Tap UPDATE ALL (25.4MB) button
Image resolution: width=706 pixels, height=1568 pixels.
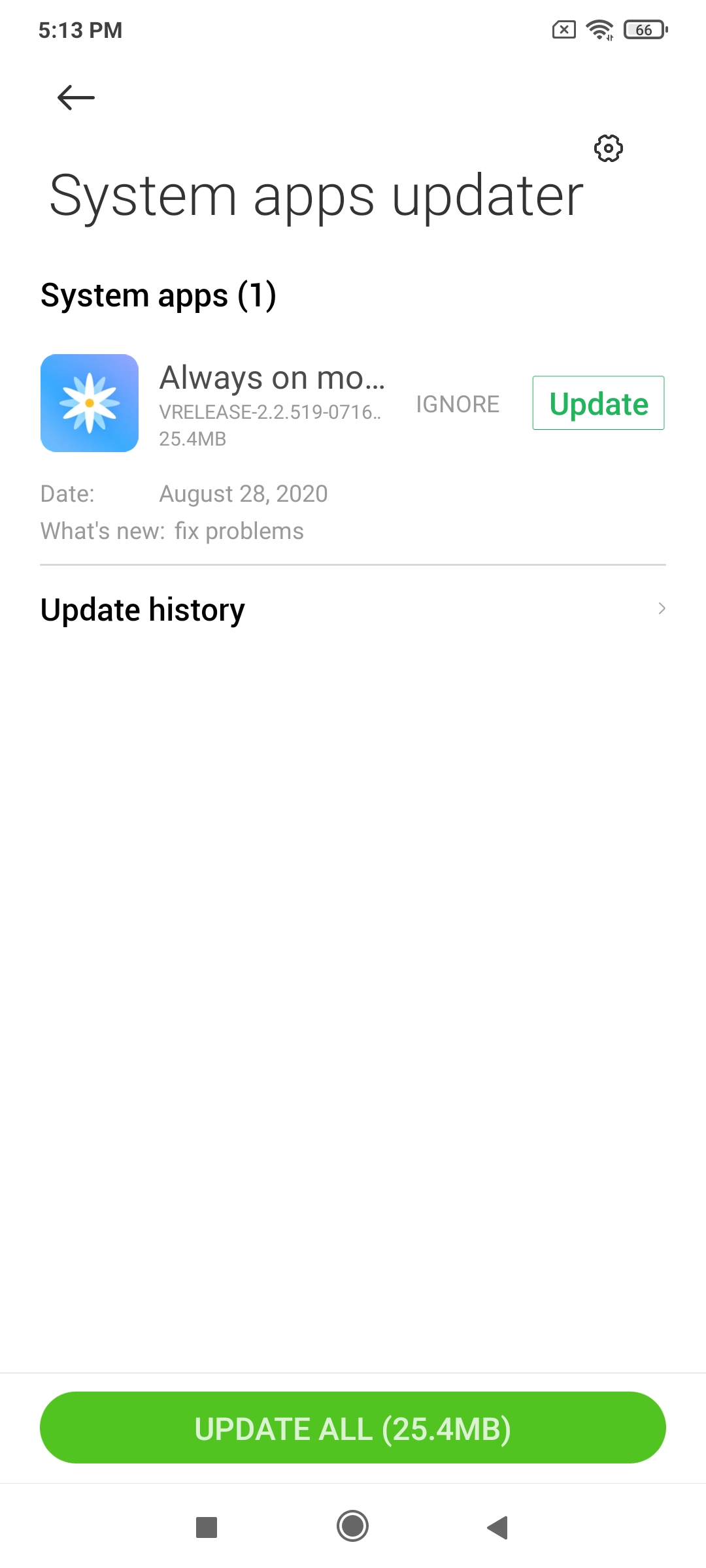tap(353, 1428)
